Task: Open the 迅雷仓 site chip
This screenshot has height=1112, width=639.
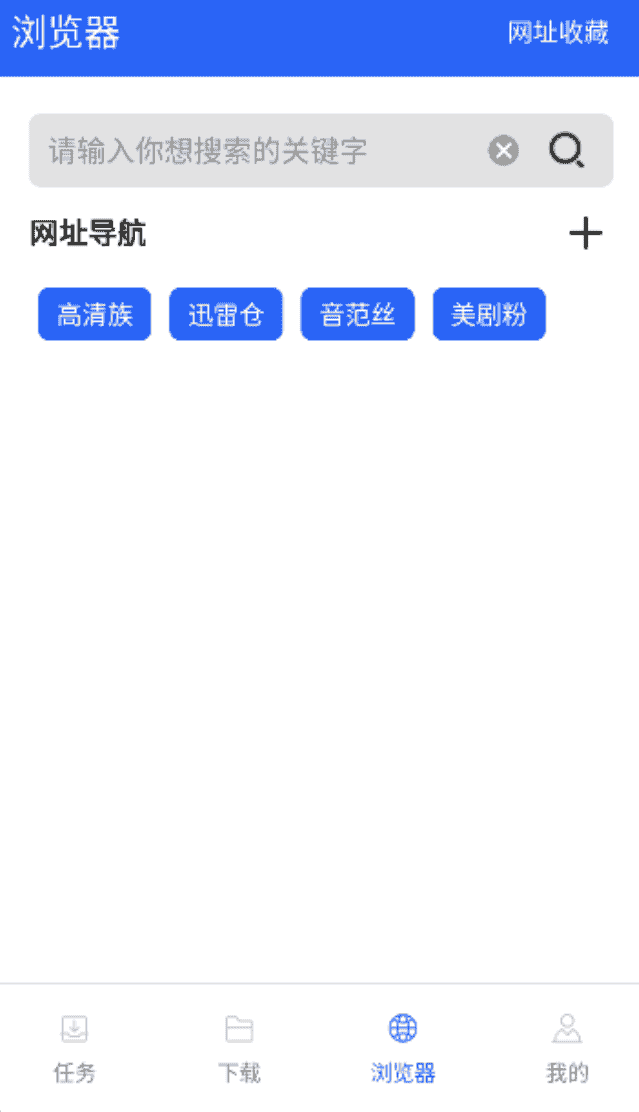Action: click(x=226, y=315)
